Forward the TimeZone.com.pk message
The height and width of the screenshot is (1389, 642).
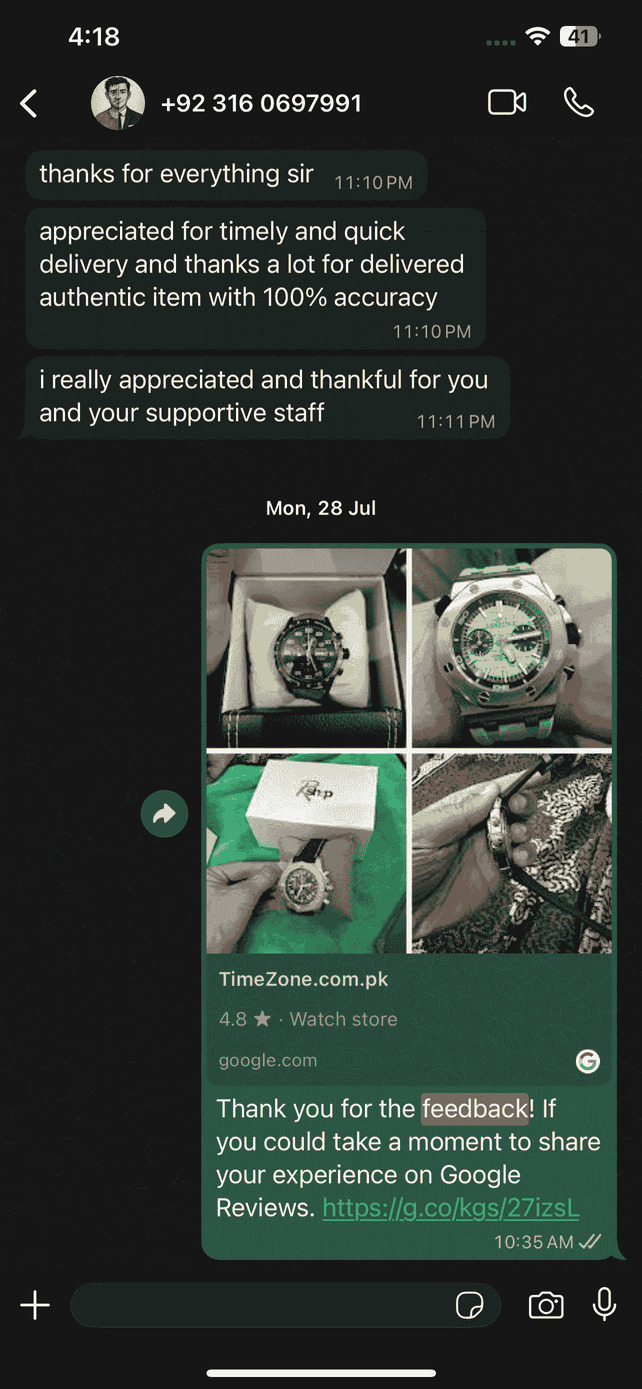164,814
